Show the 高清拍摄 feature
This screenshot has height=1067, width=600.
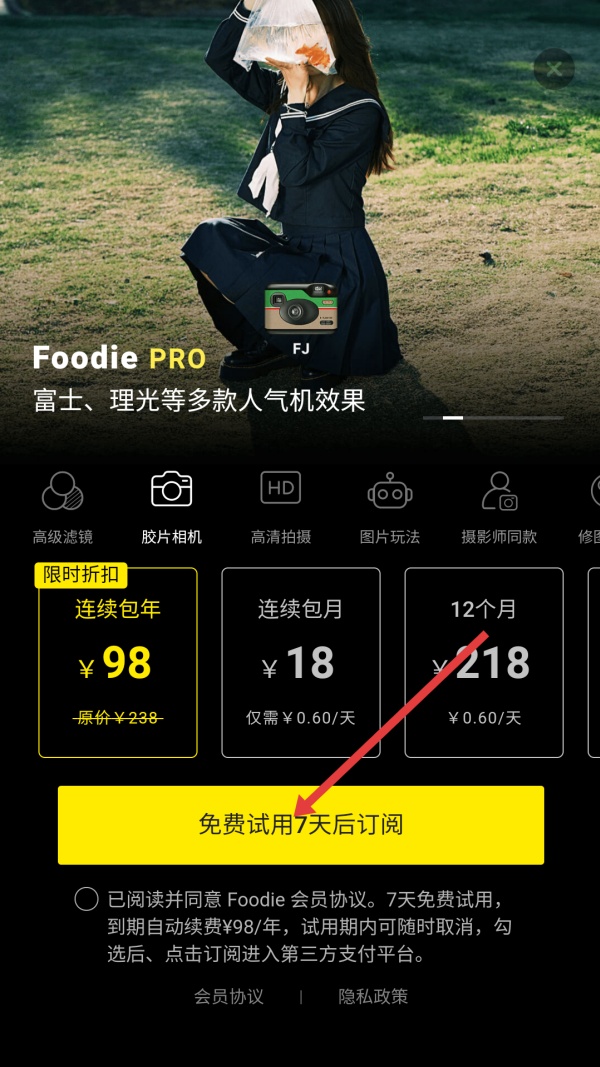[x=280, y=508]
